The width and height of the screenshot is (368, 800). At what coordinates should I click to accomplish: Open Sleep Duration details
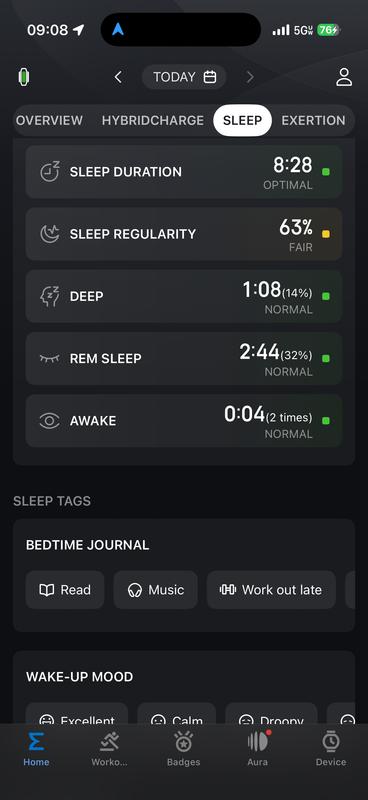point(184,172)
